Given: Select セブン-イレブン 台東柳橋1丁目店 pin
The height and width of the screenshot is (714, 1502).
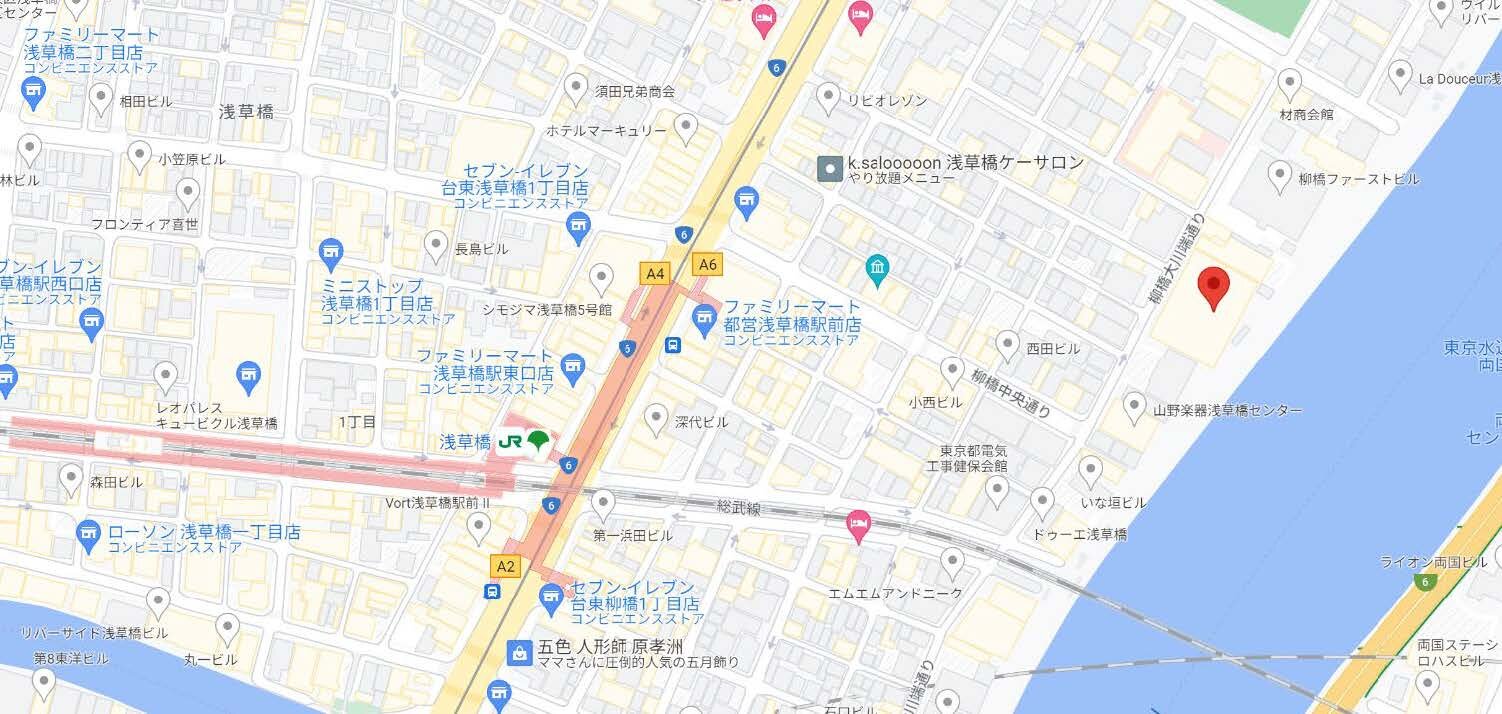Looking at the screenshot, I should click(x=551, y=598).
